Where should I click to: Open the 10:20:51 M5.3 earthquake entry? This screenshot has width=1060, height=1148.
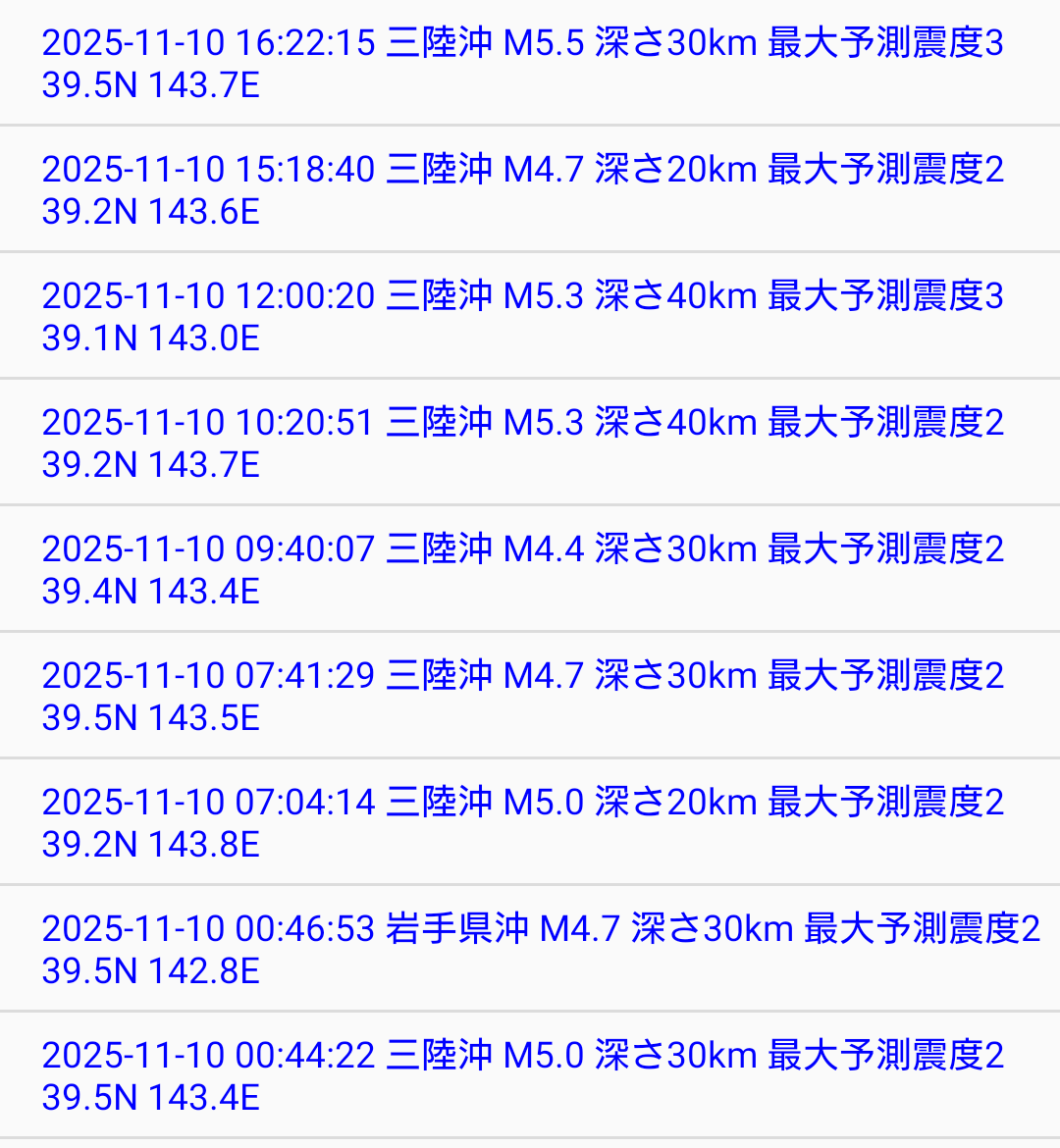click(x=522, y=444)
